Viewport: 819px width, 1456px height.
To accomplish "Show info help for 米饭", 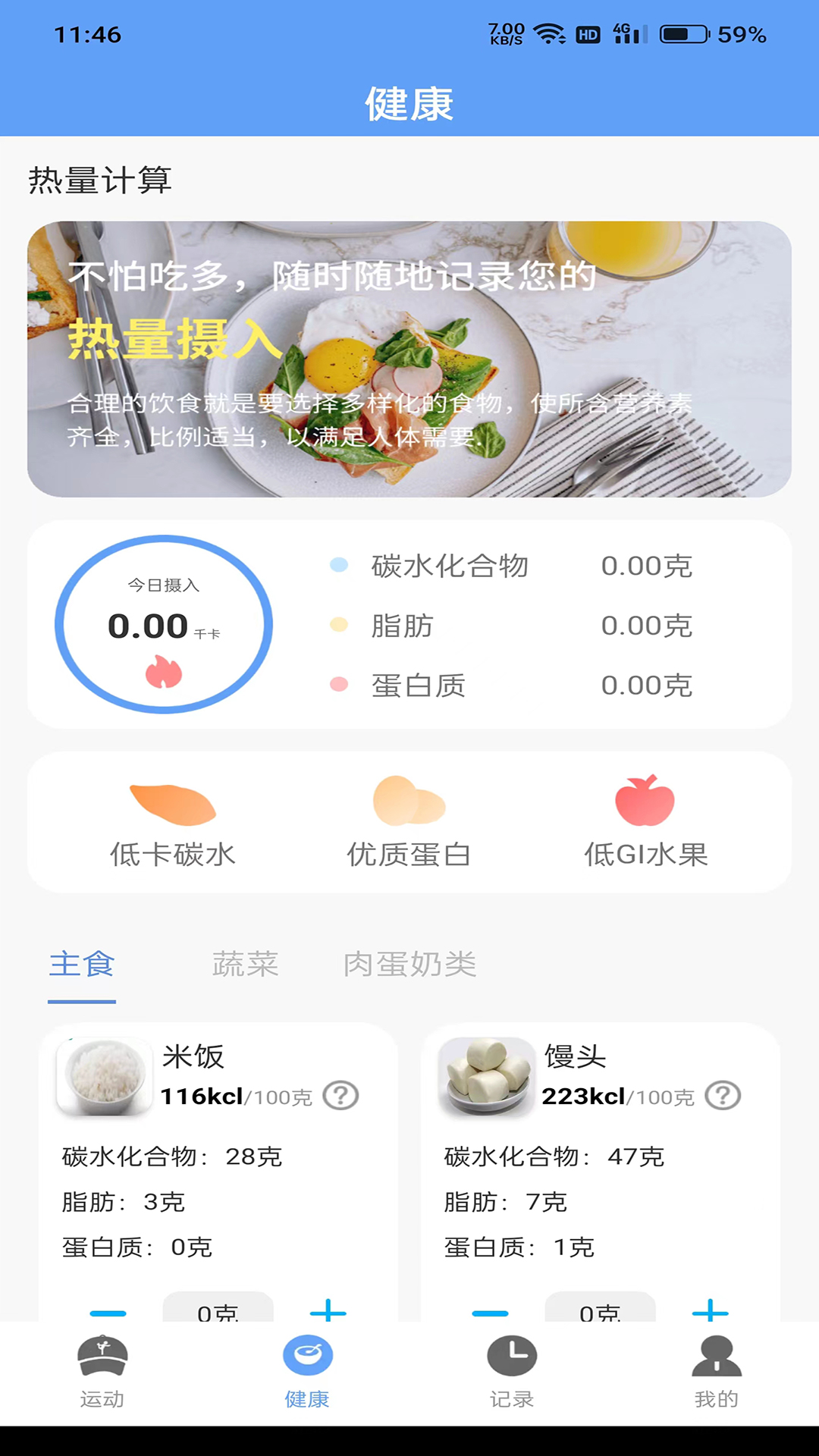I will [341, 1096].
